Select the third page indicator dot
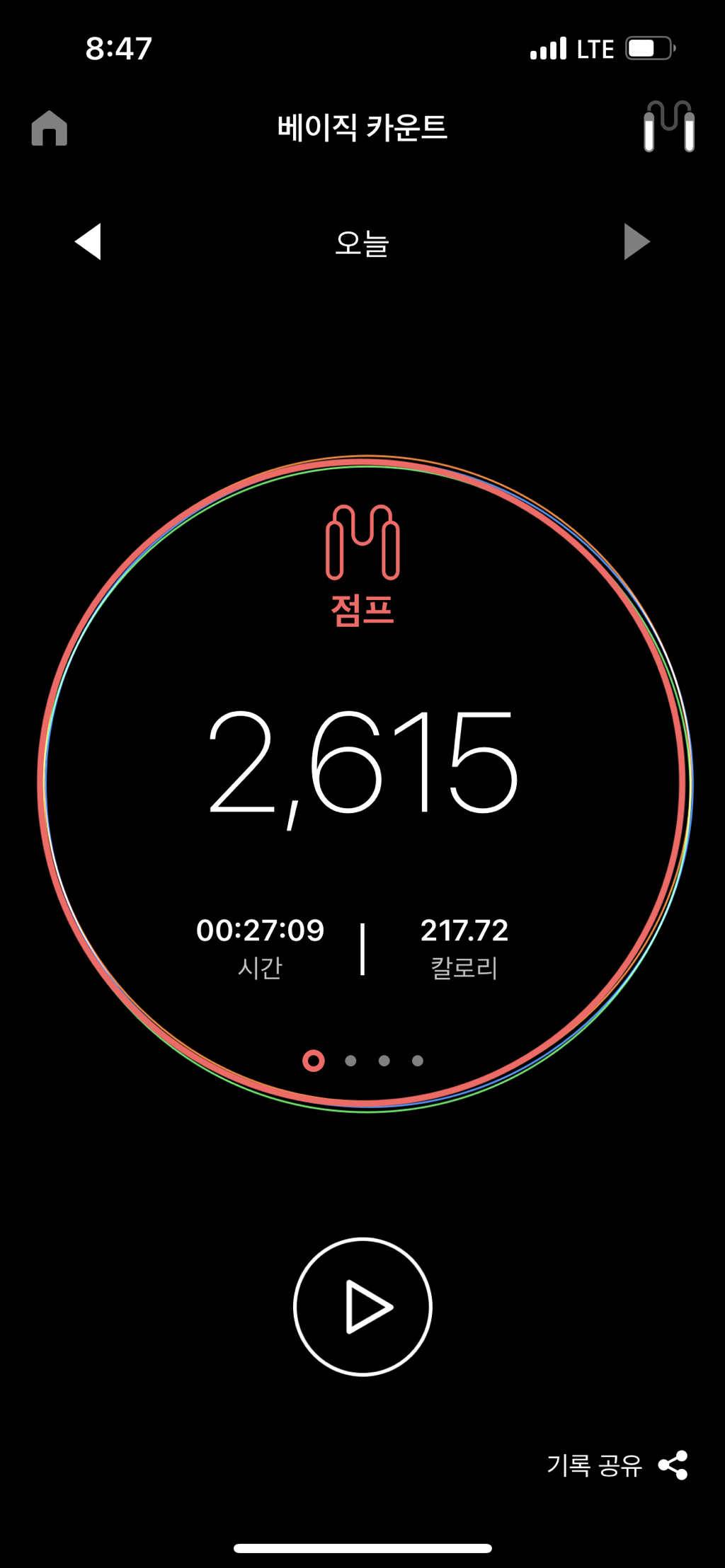Image resolution: width=725 pixels, height=1568 pixels. pos(383,1061)
